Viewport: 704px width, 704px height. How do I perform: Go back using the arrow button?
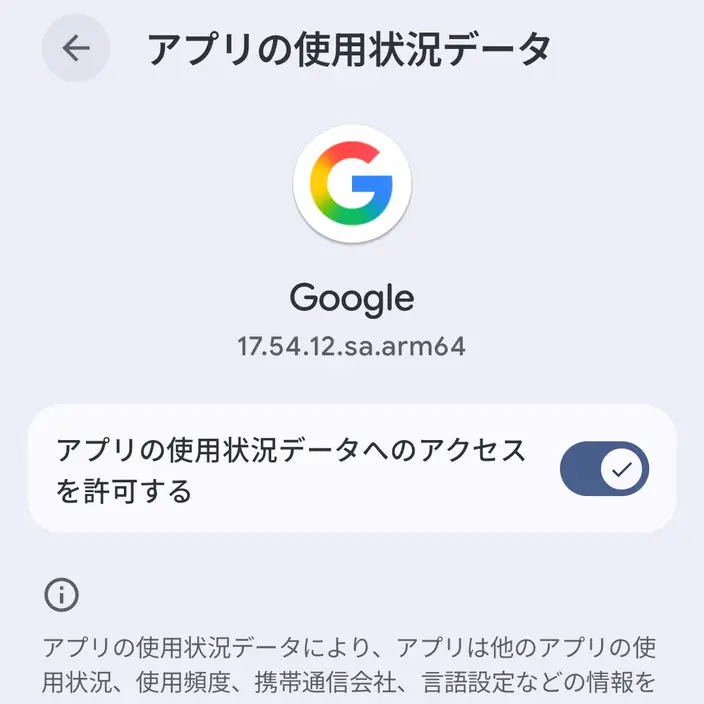pyautogui.click(x=76, y=48)
